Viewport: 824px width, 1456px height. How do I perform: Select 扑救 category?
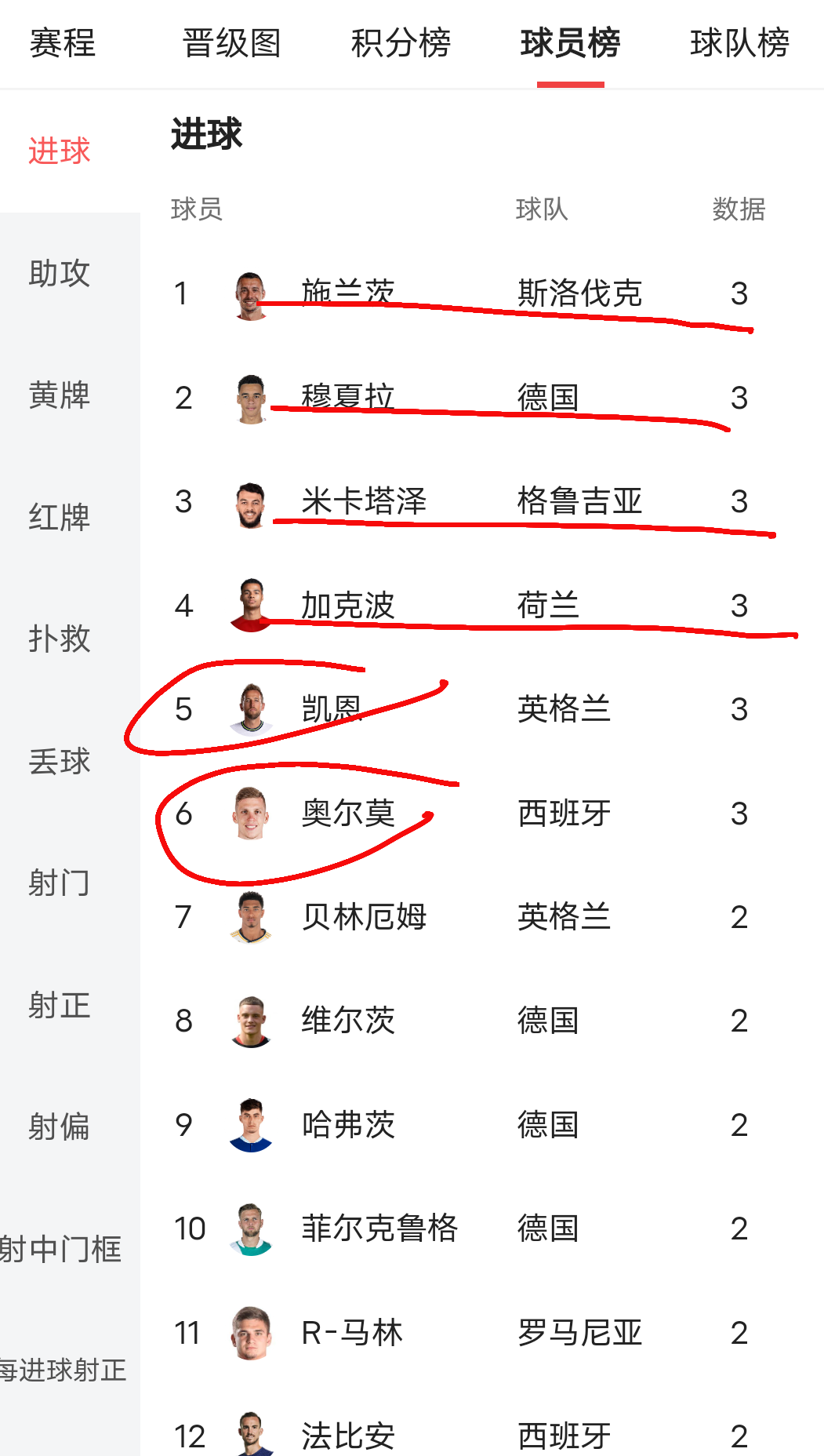[x=60, y=639]
